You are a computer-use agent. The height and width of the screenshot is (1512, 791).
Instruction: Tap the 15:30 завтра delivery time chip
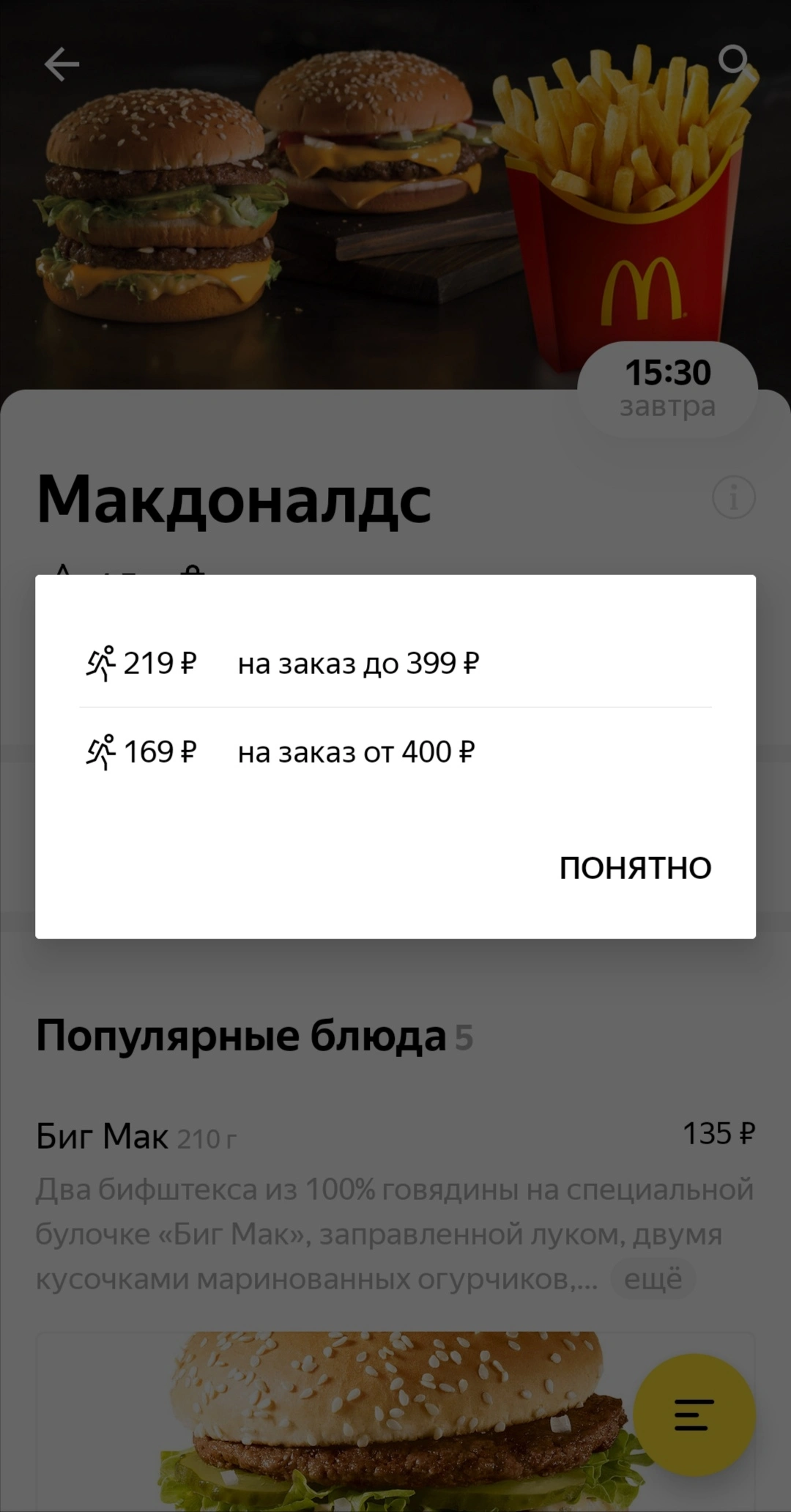click(x=667, y=389)
